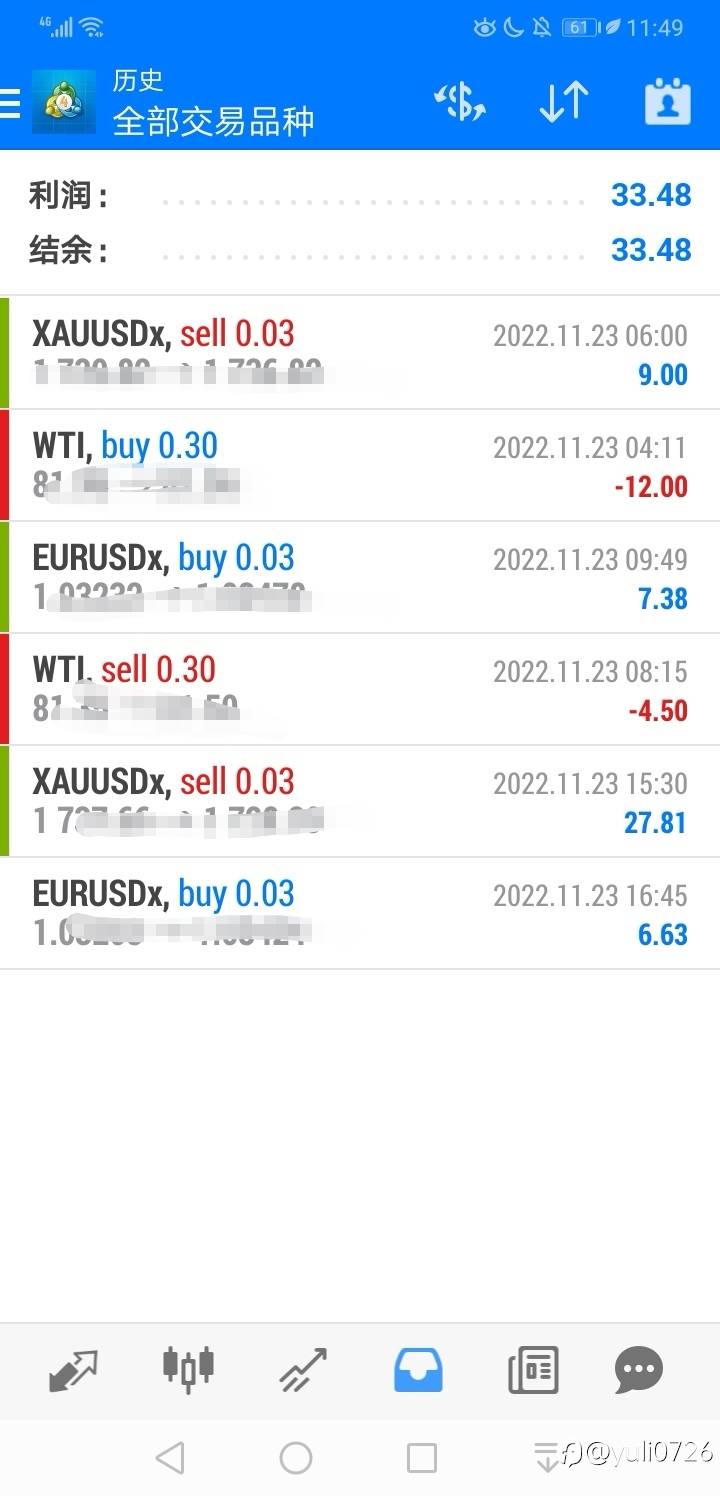Viewport: 720px width, 1496px height.
Task: Switch to the Quotes tab
Action: pyautogui.click(x=74, y=1370)
